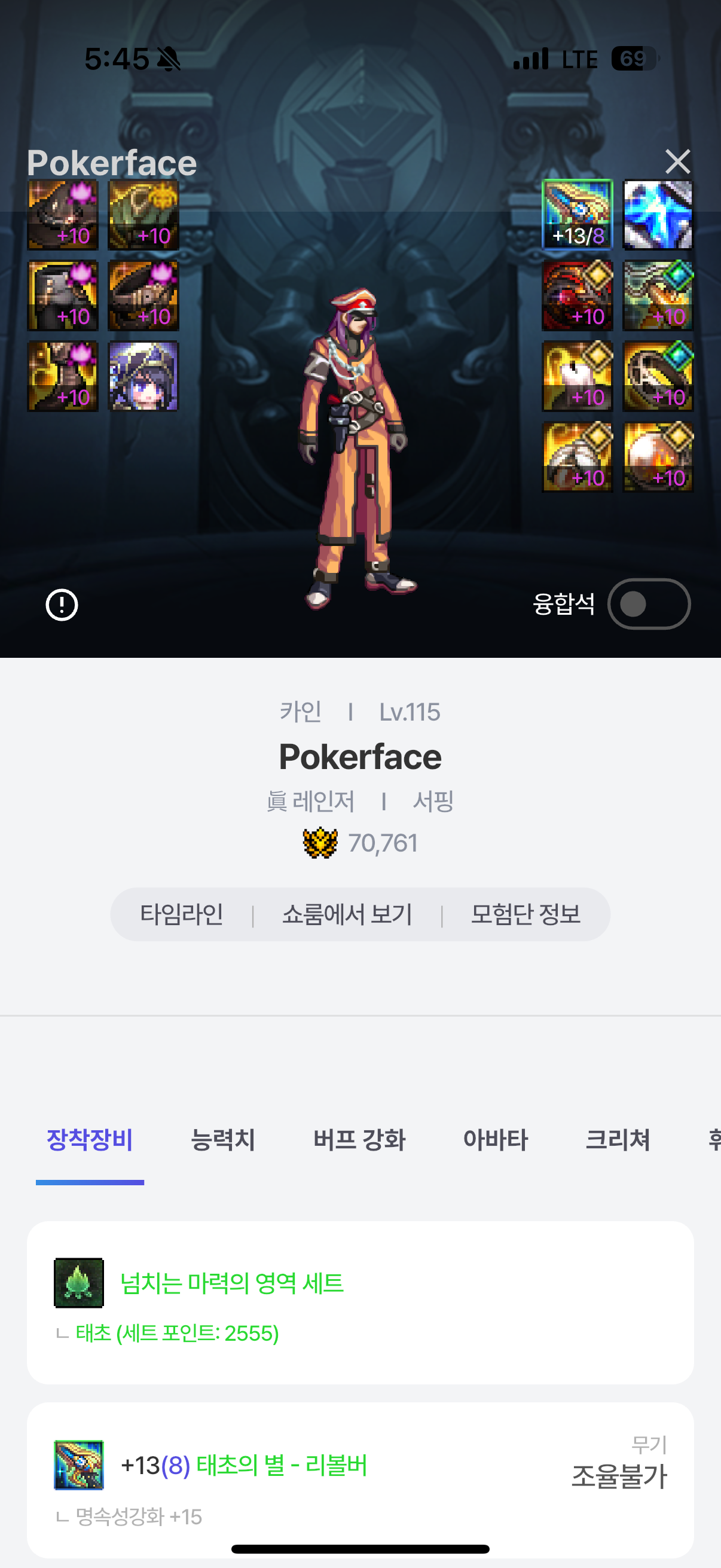Open 타임라인

(x=181, y=914)
